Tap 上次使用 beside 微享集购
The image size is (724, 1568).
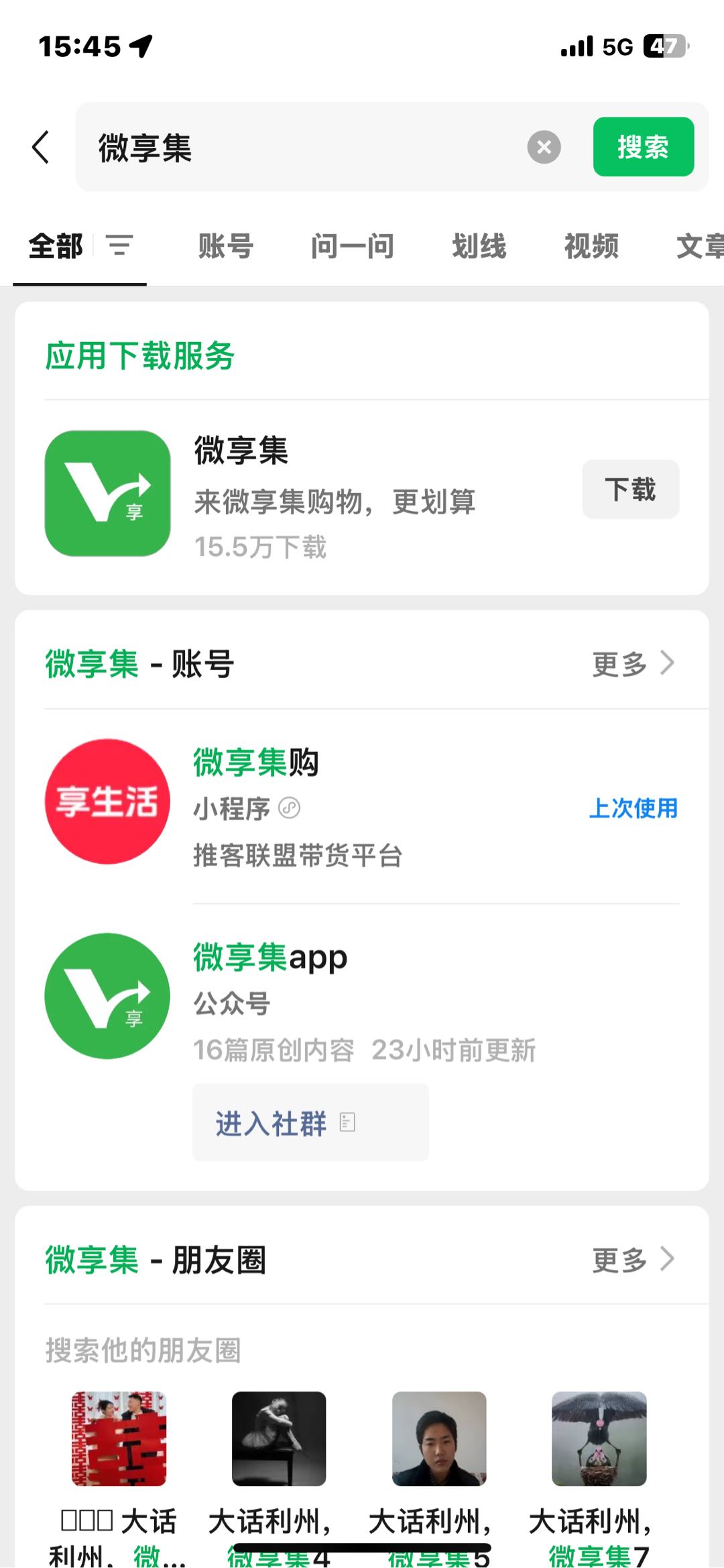tap(635, 809)
